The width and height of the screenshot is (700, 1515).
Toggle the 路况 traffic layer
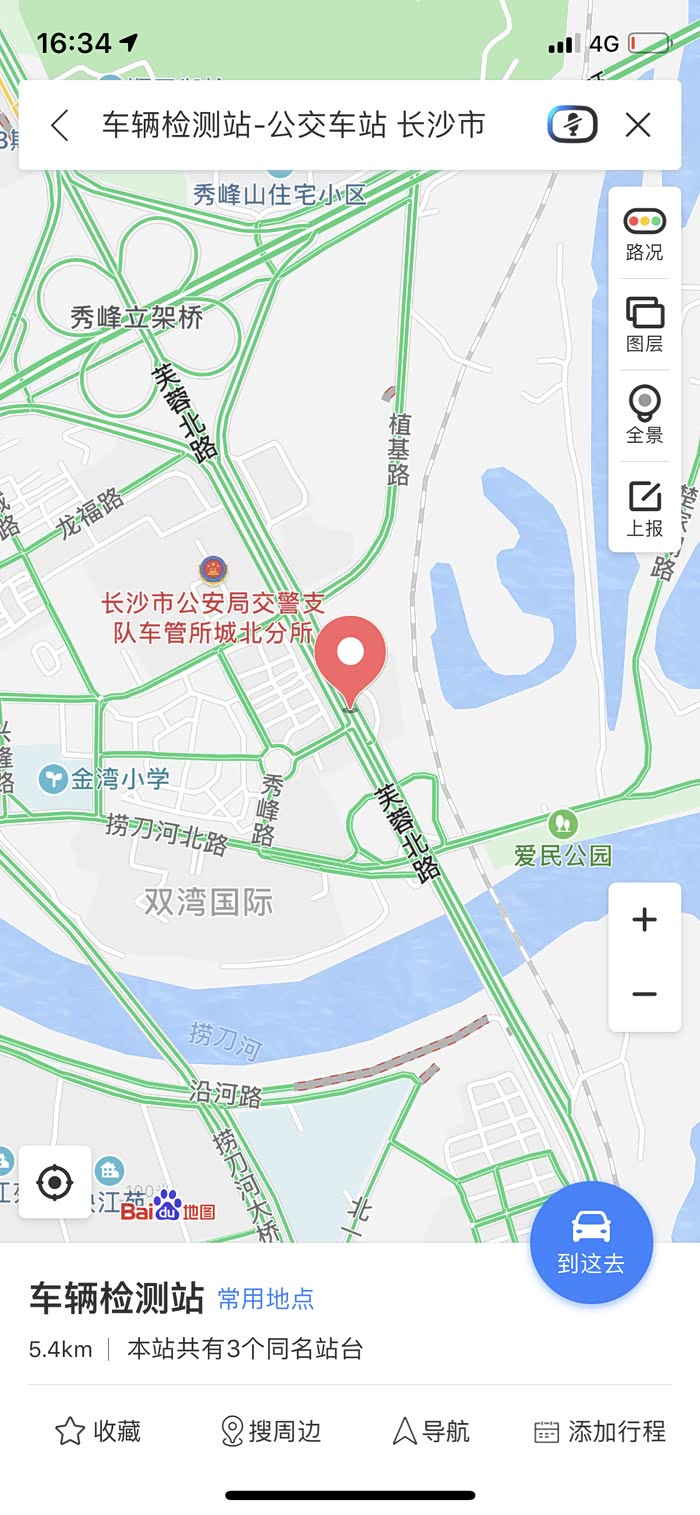pos(645,235)
